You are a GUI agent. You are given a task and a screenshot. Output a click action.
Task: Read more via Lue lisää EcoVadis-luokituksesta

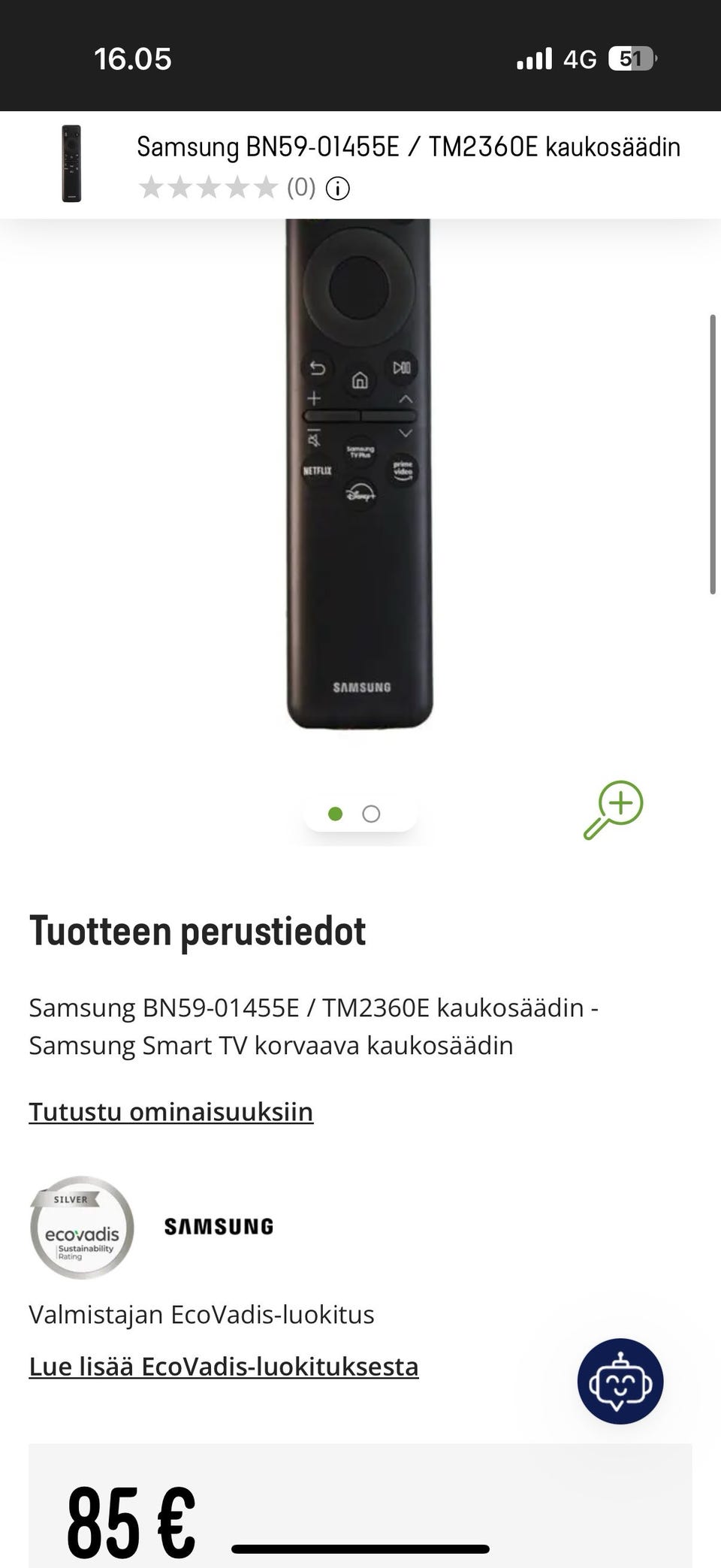point(223,1366)
